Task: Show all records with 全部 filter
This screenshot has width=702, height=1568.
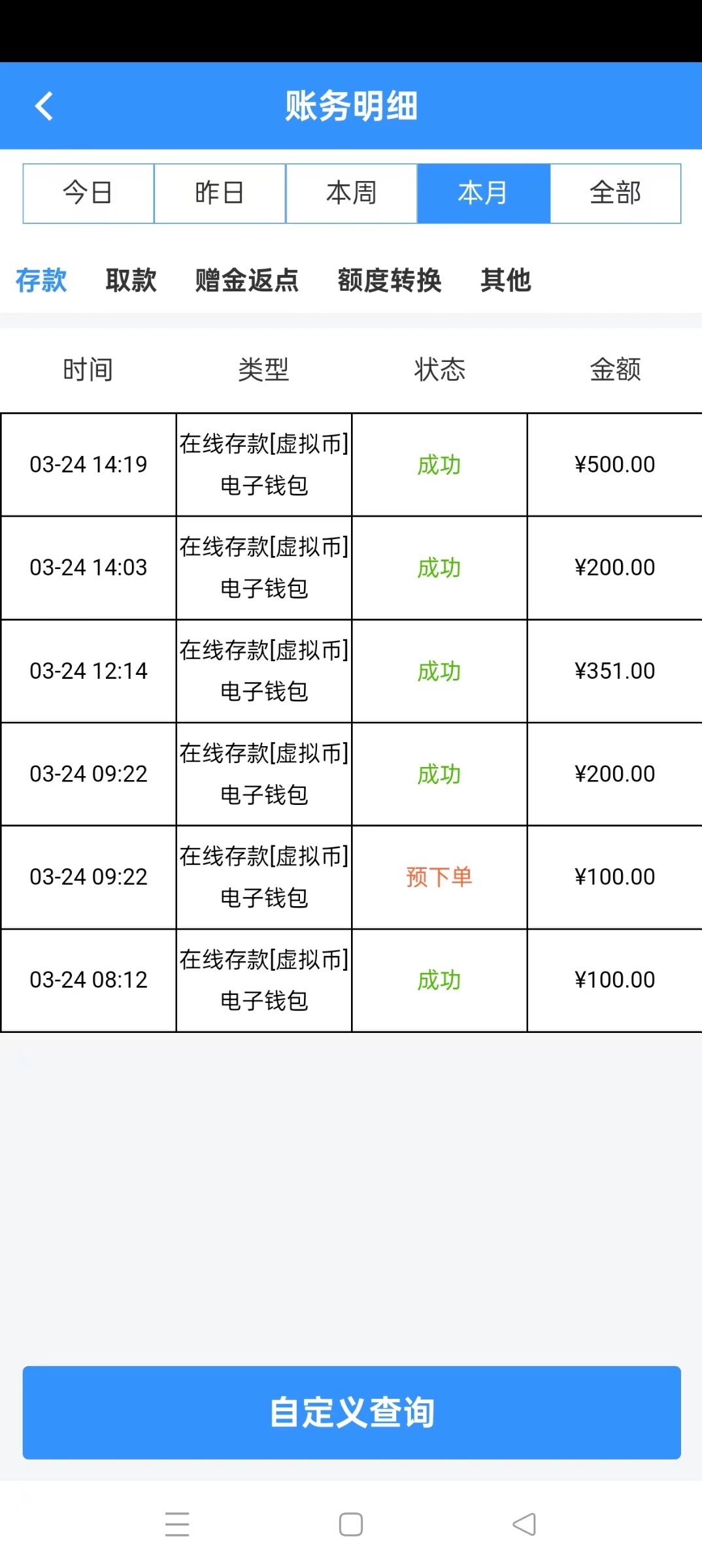Action: [x=615, y=193]
